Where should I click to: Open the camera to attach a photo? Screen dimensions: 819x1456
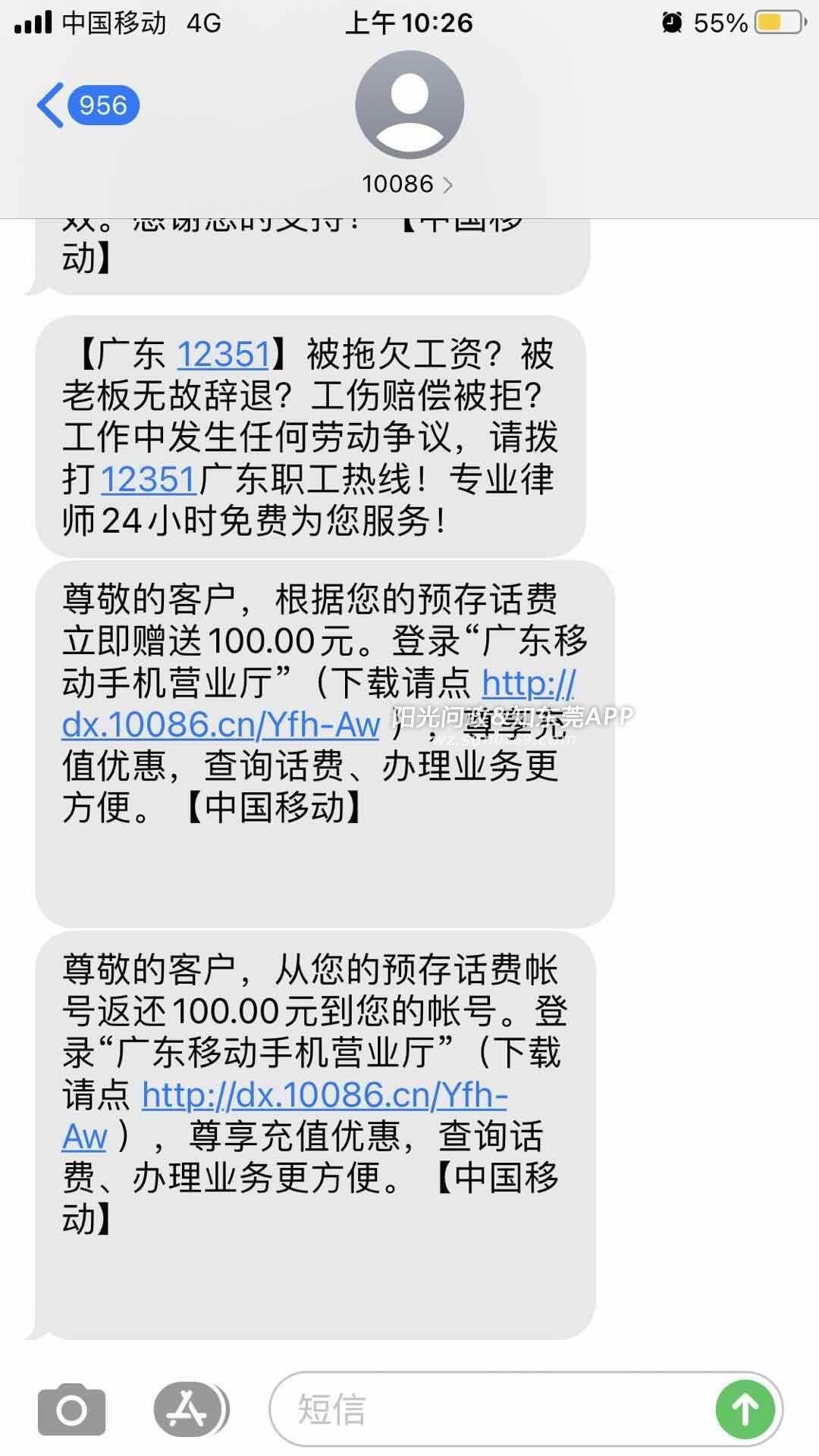pos(72,1410)
